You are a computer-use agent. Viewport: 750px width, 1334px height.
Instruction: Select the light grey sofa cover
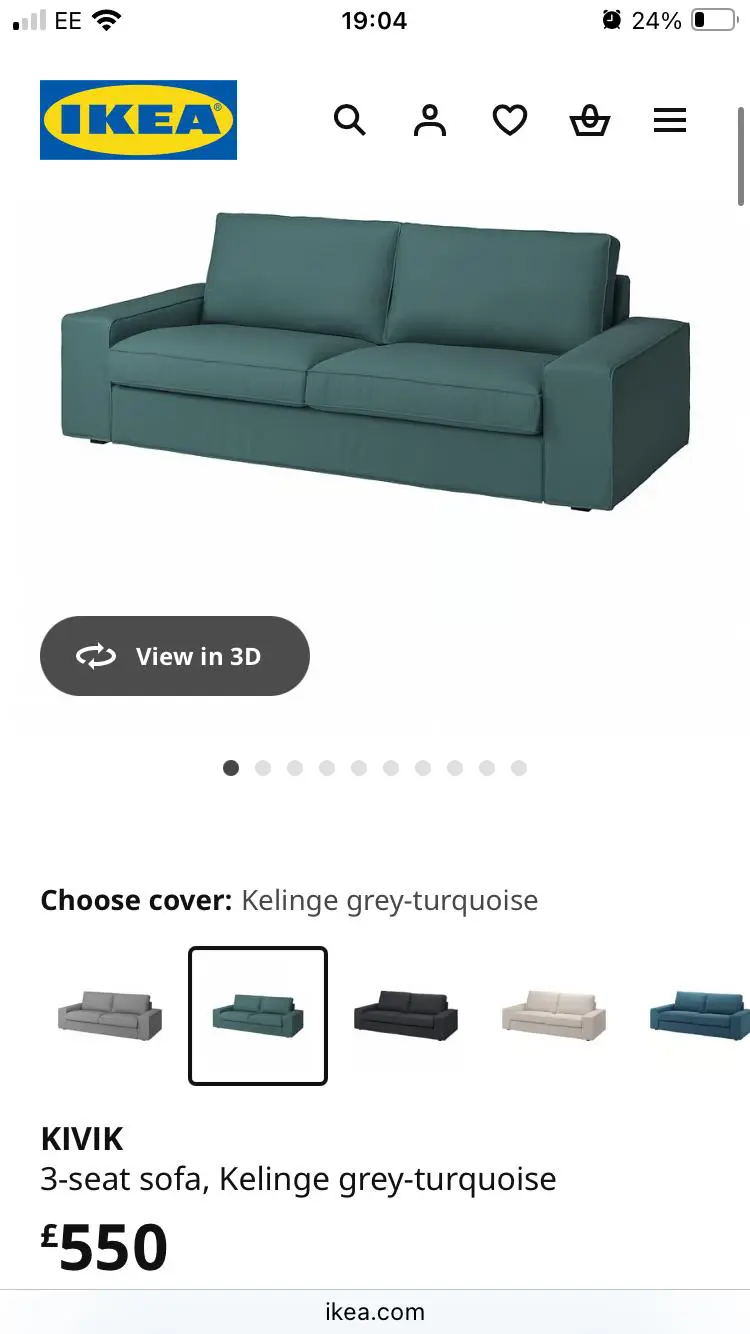click(x=110, y=1015)
